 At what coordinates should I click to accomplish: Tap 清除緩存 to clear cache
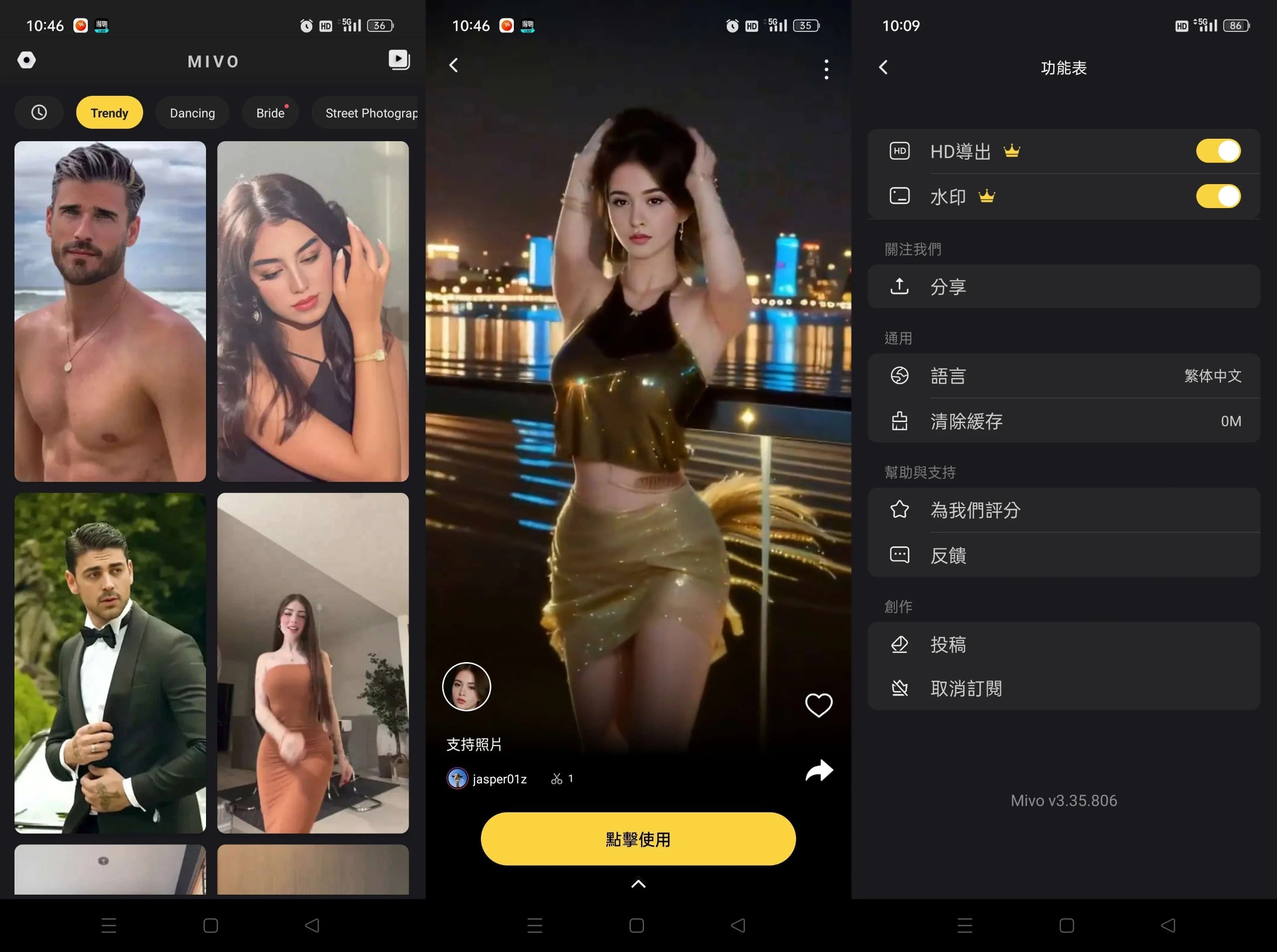(1064, 421)
